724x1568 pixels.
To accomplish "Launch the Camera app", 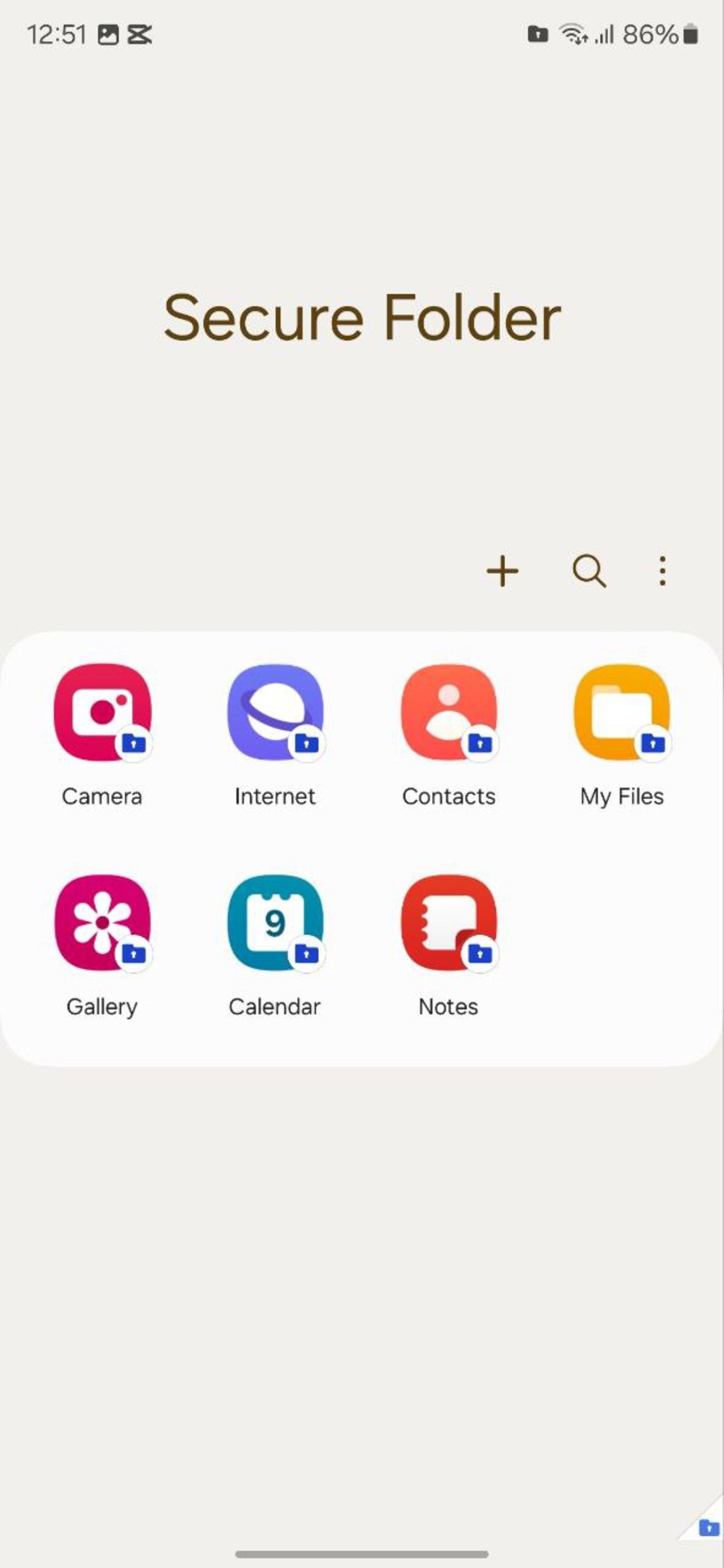I will (x=102, y=712).
